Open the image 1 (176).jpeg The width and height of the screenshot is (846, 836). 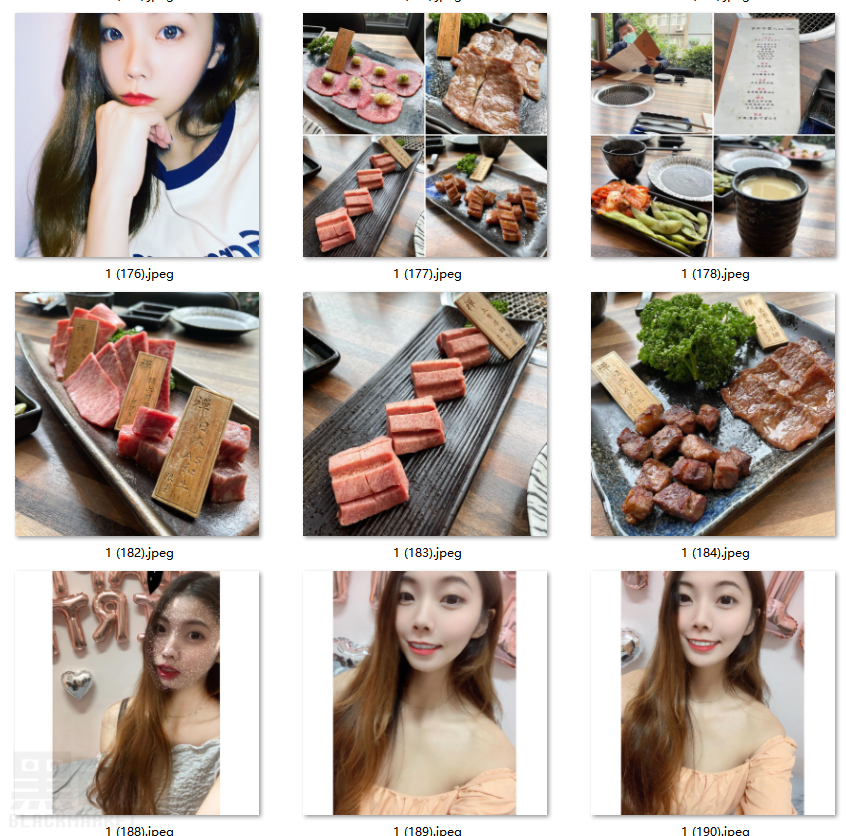(137, 135)
